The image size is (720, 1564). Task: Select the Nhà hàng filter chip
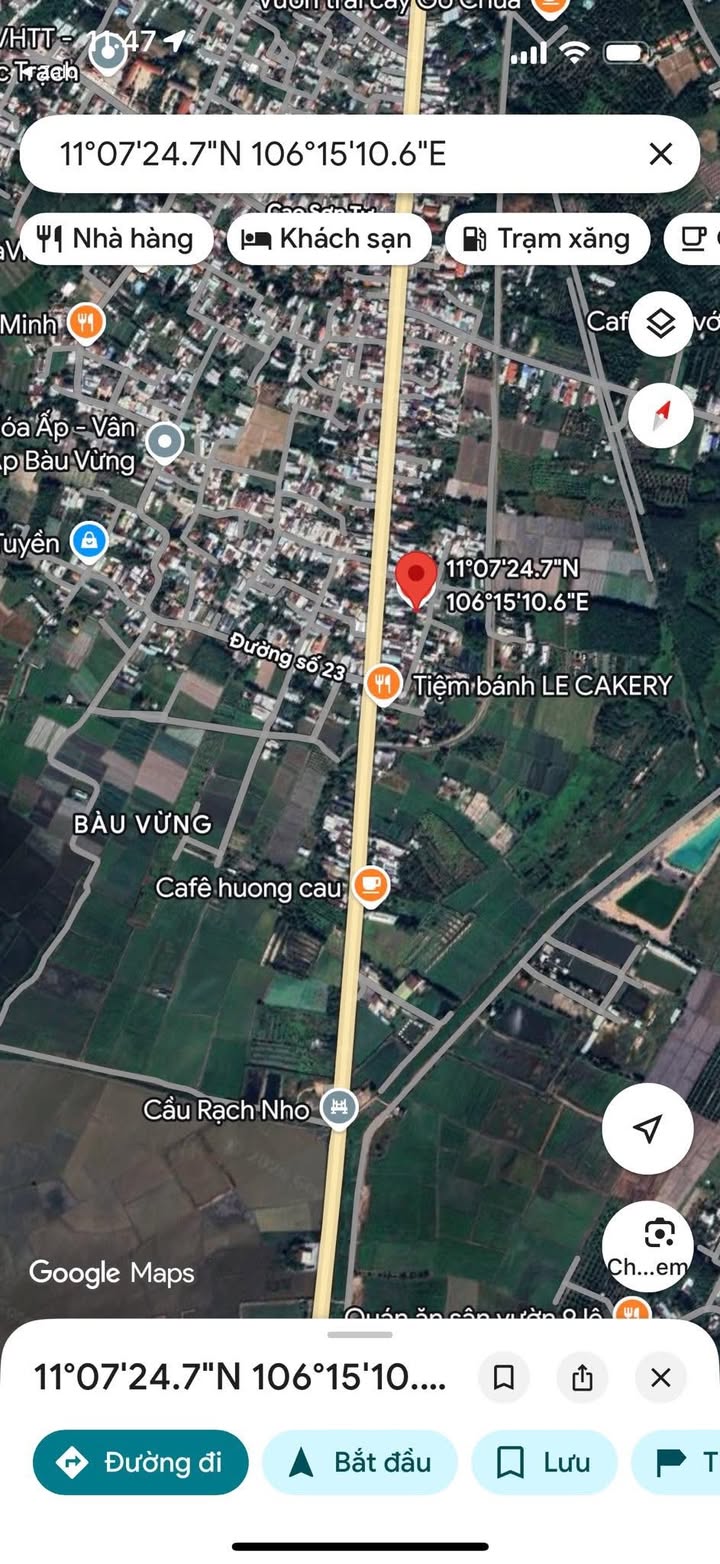click(116, 239)
